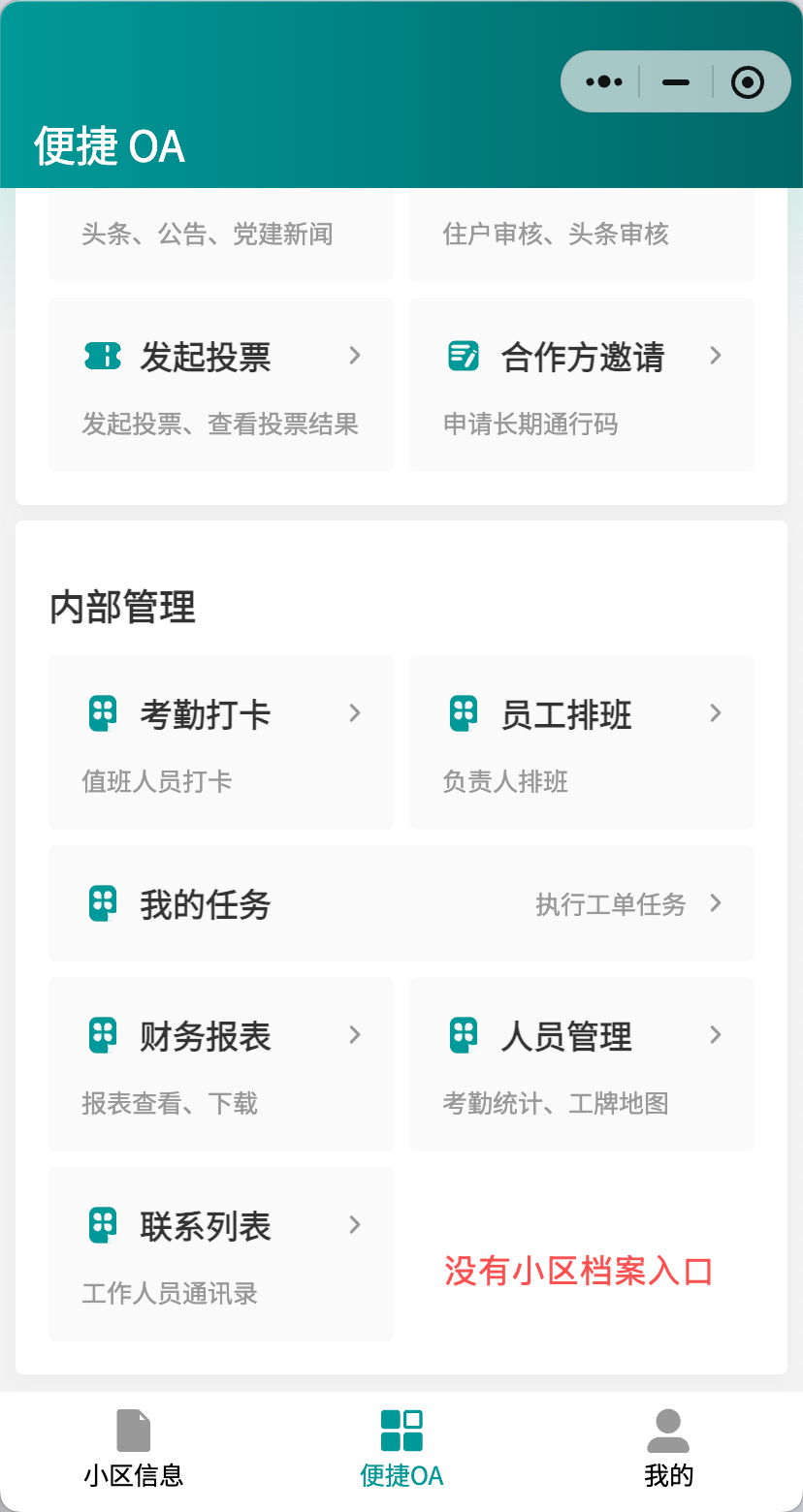View 财务报表 reports

pyautogui.click(x=221, y=1064)
